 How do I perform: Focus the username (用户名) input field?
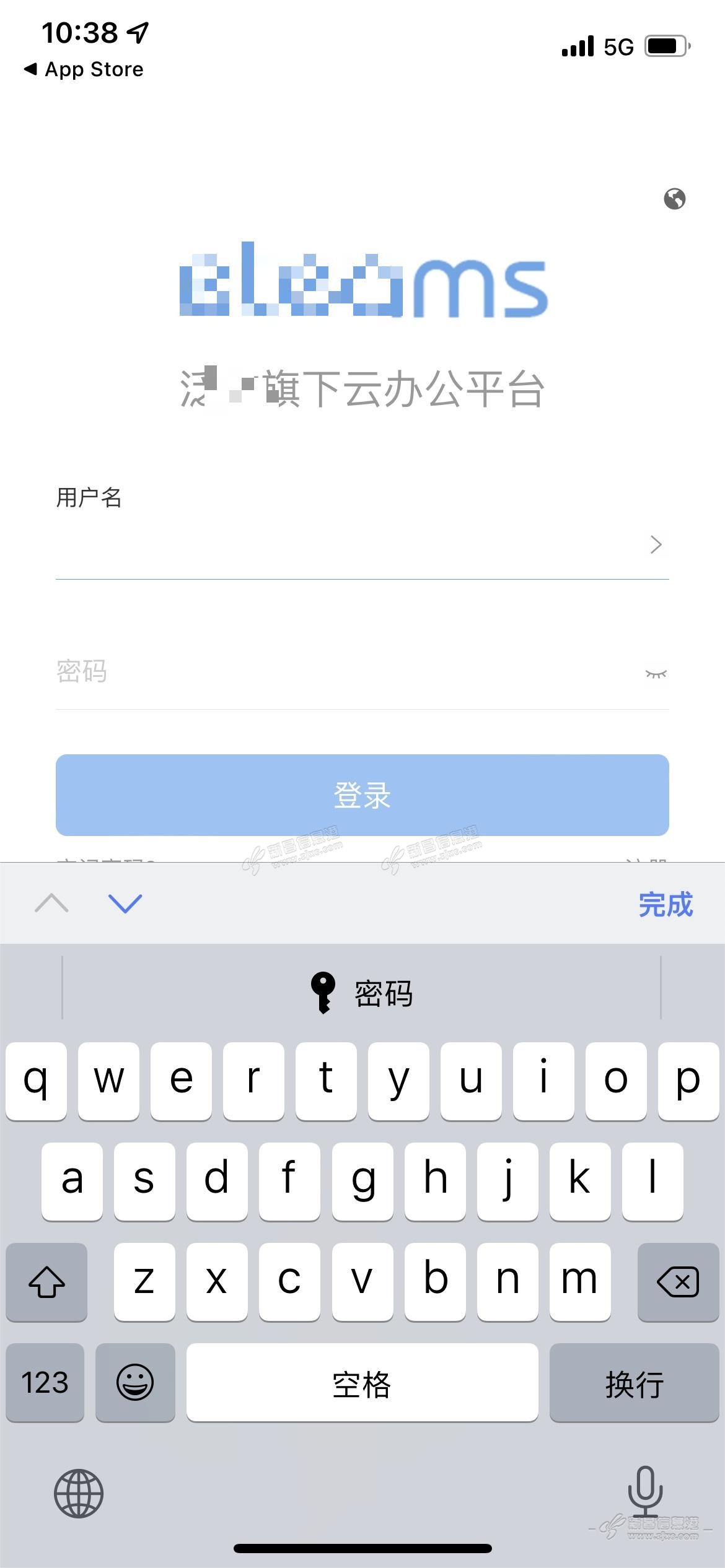347,546
